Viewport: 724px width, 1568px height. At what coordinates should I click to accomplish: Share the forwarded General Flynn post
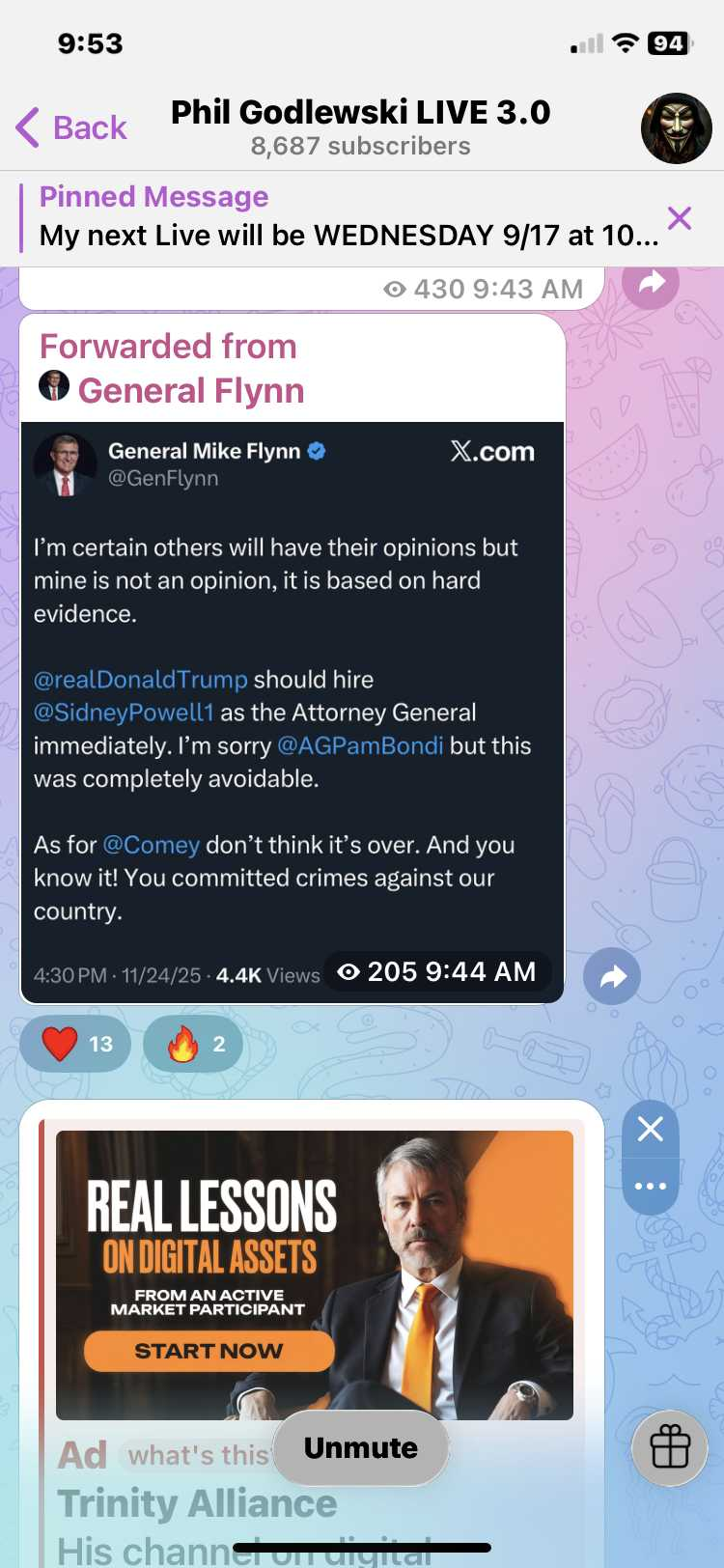pos(612,976)
